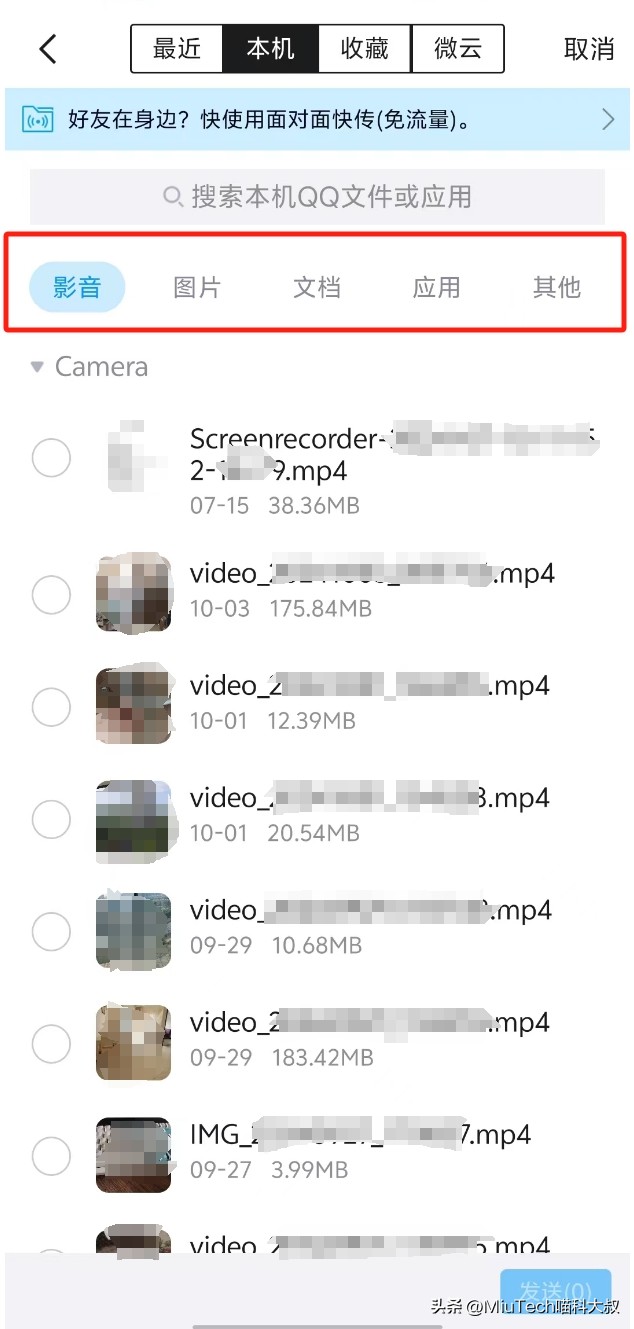The width and height of the screenshot is (634, 1329).
Task: Check the 12.39MB video file
Action: coord(51,708)
